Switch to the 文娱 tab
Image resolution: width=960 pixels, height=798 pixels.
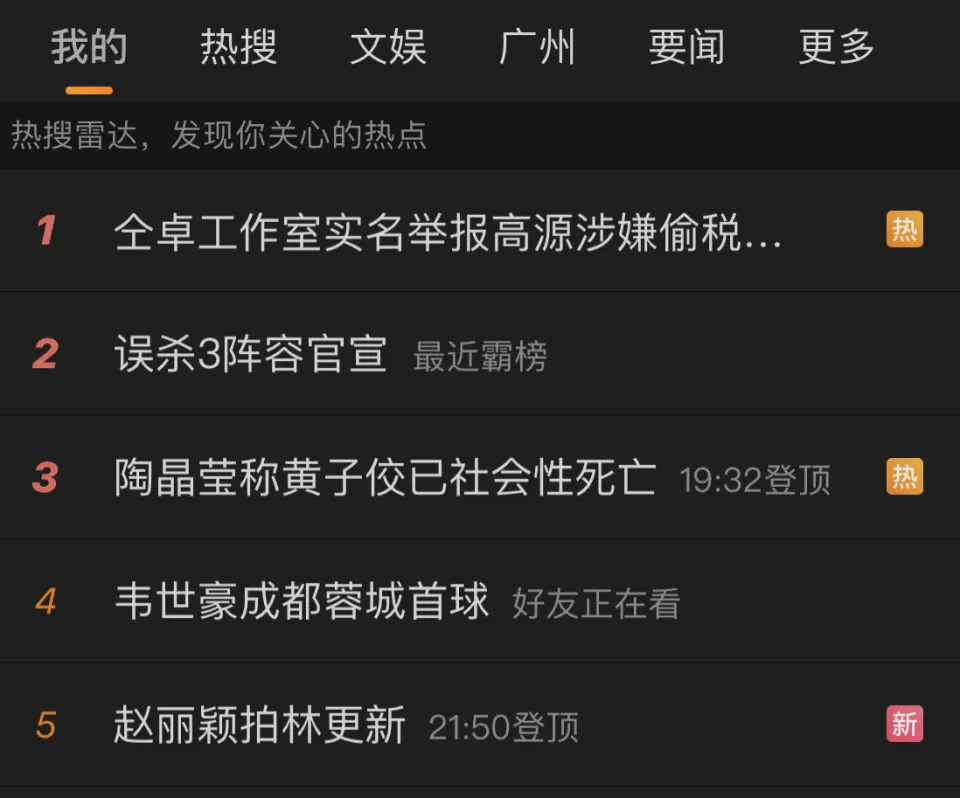tap(388, 47)
